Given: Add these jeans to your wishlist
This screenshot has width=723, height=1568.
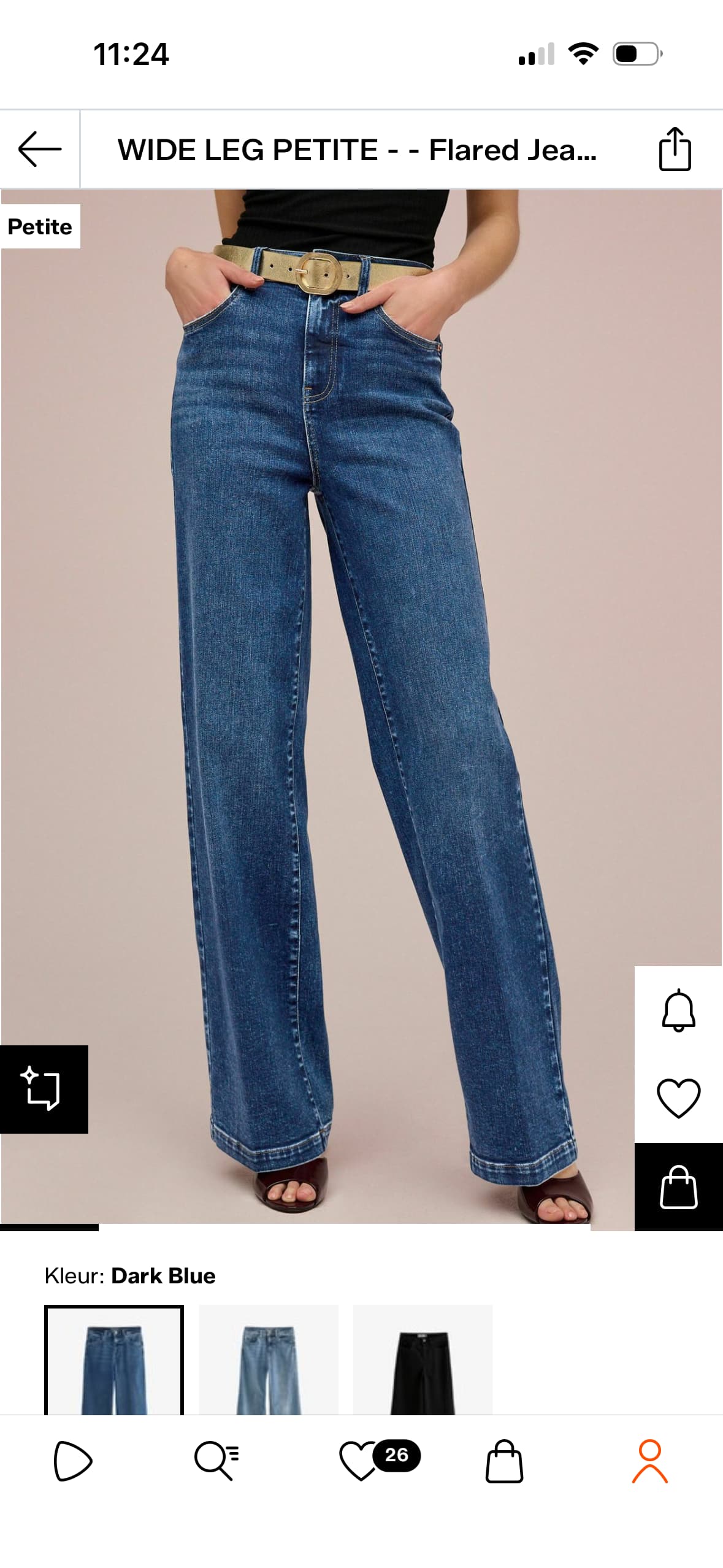Looking at the screenshot, I should pos(678,1097).
